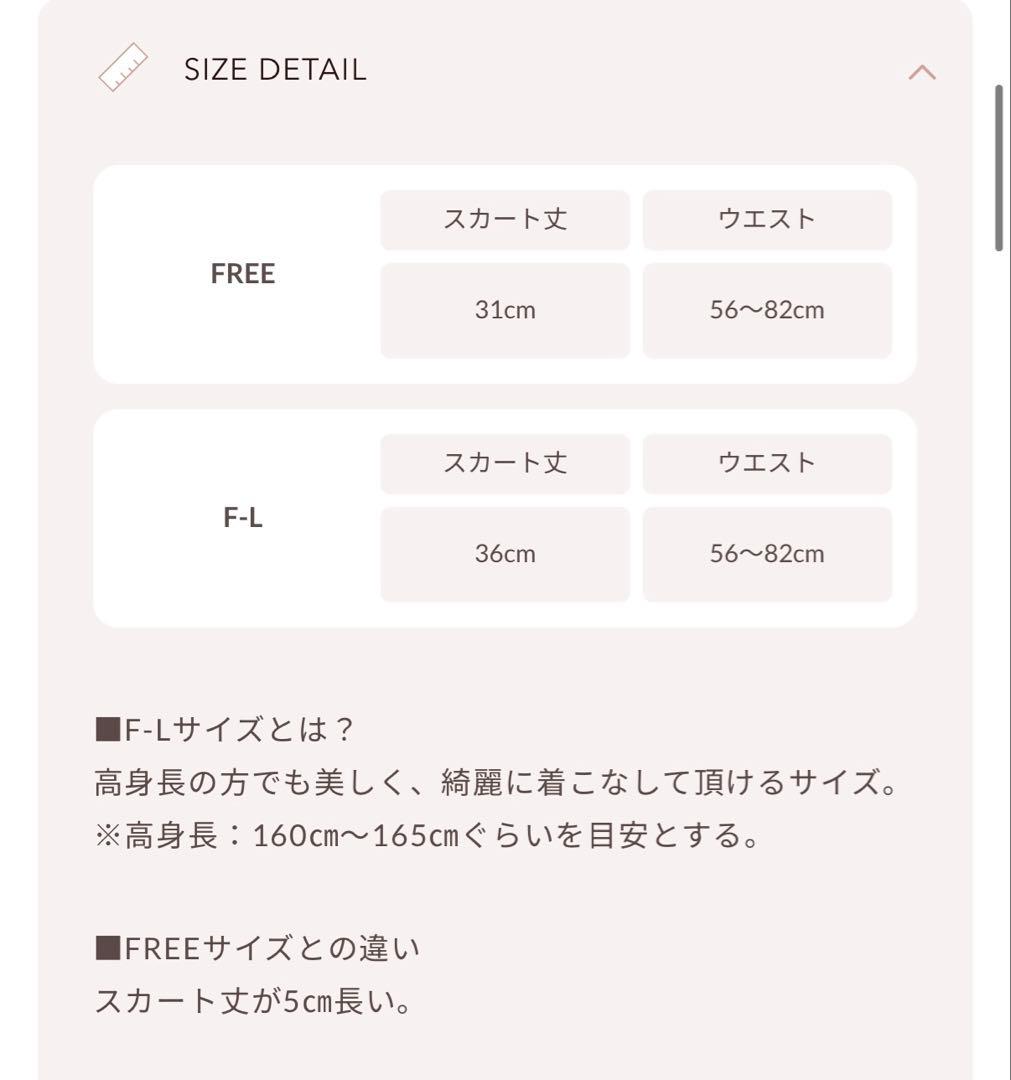Click the FREE size table card
This screenshot has width=1011, height=1080.
pyautogui.click(x=505, y=275)
